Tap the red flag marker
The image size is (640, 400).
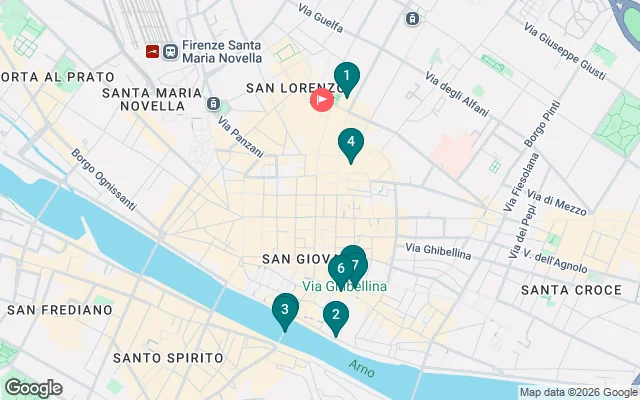pyautogui.click(x=322, y=99)
